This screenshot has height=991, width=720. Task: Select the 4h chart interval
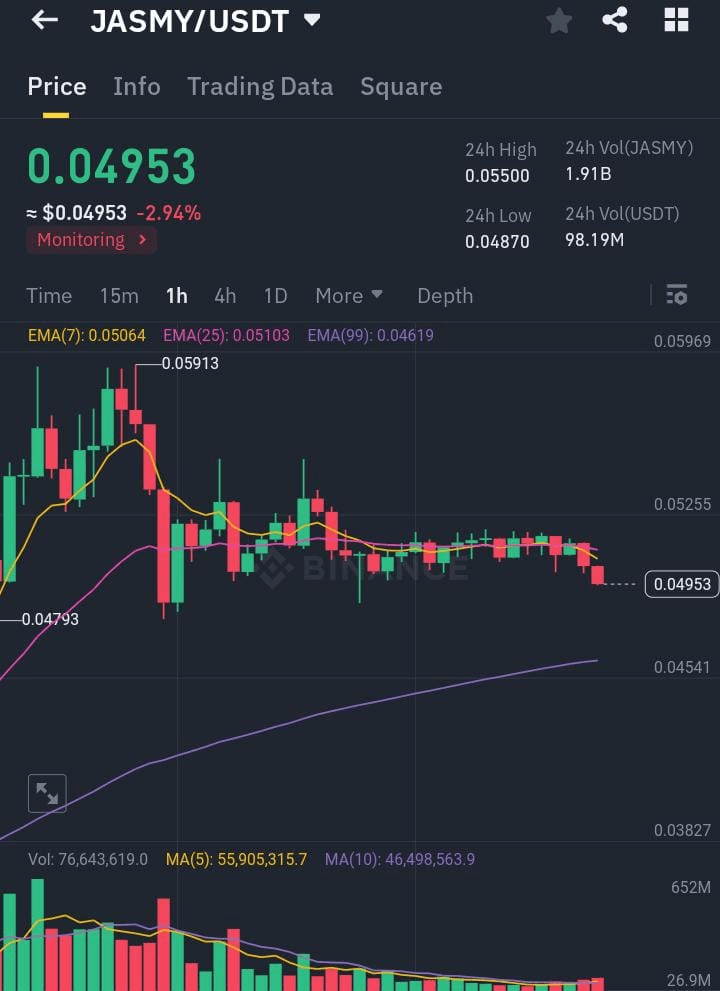[225, 296]
